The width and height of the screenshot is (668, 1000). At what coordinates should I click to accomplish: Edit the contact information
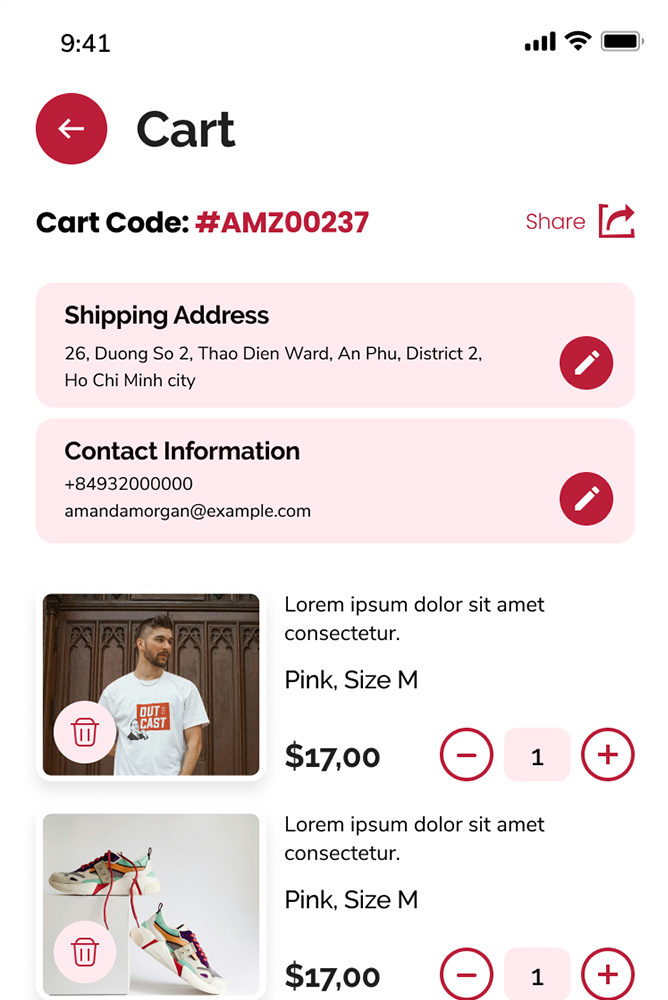click(x=586, y=498)
